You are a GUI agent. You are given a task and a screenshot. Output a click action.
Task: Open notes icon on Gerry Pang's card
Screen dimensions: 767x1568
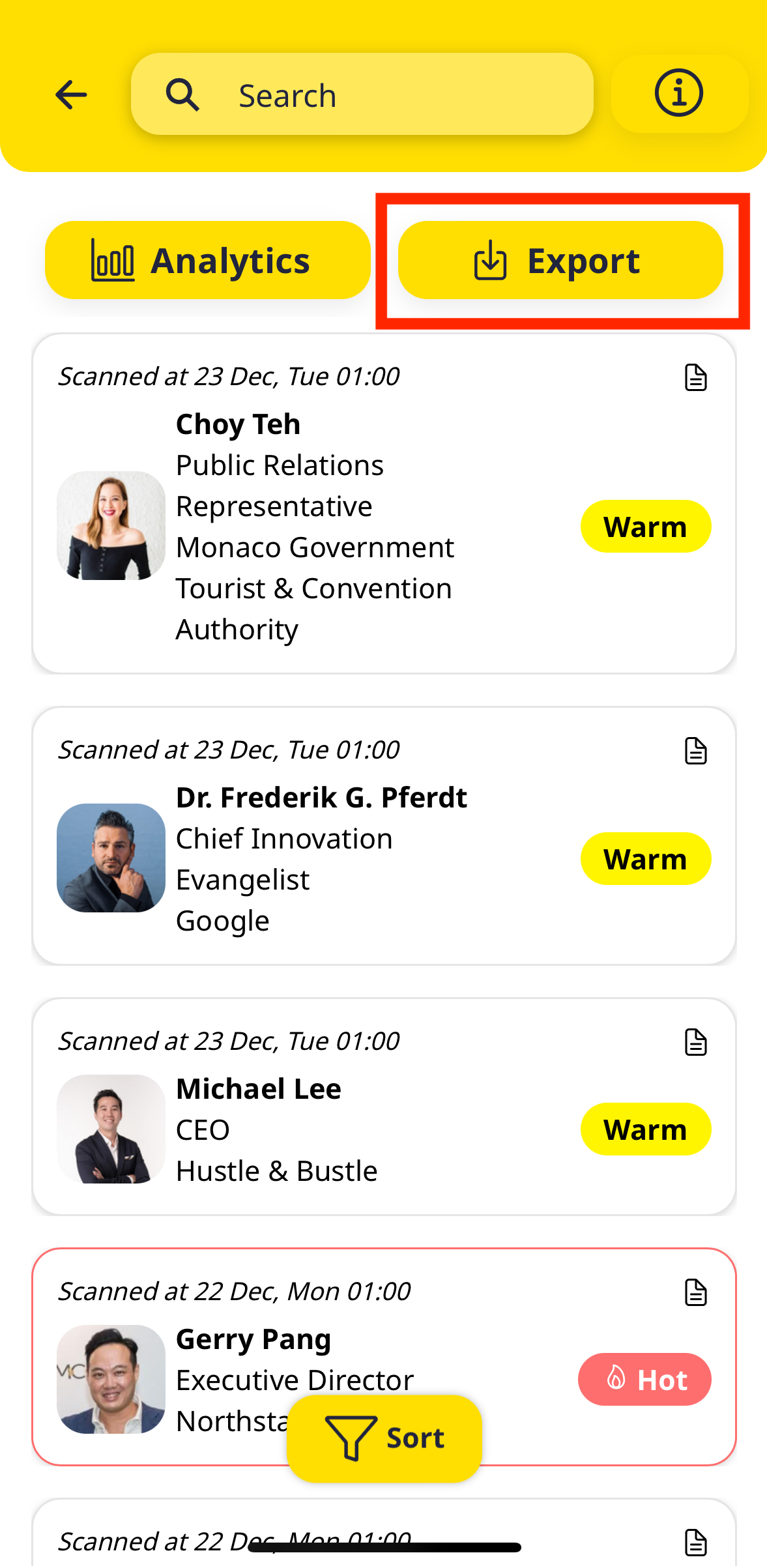pos(695,1292)
